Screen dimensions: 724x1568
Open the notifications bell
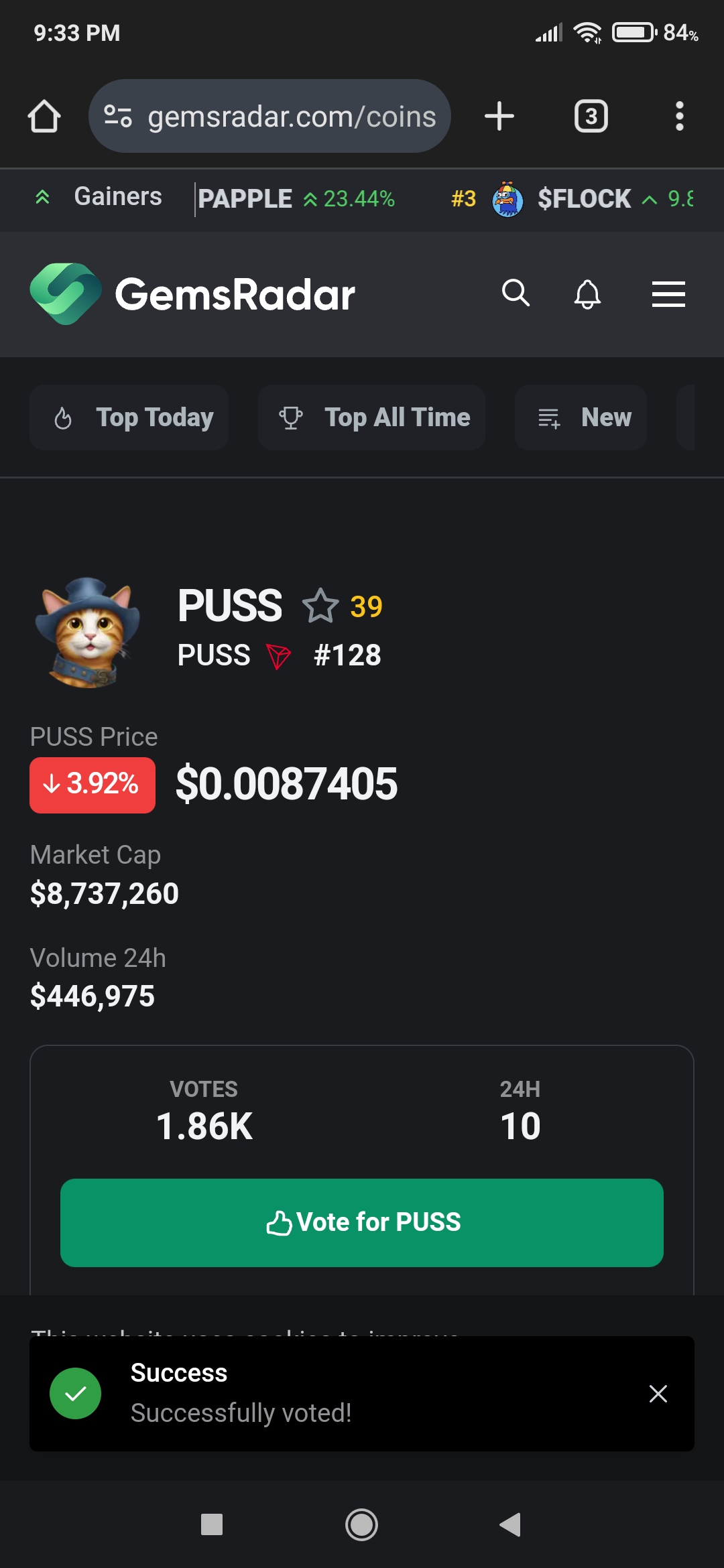click(x=587, y=294)
